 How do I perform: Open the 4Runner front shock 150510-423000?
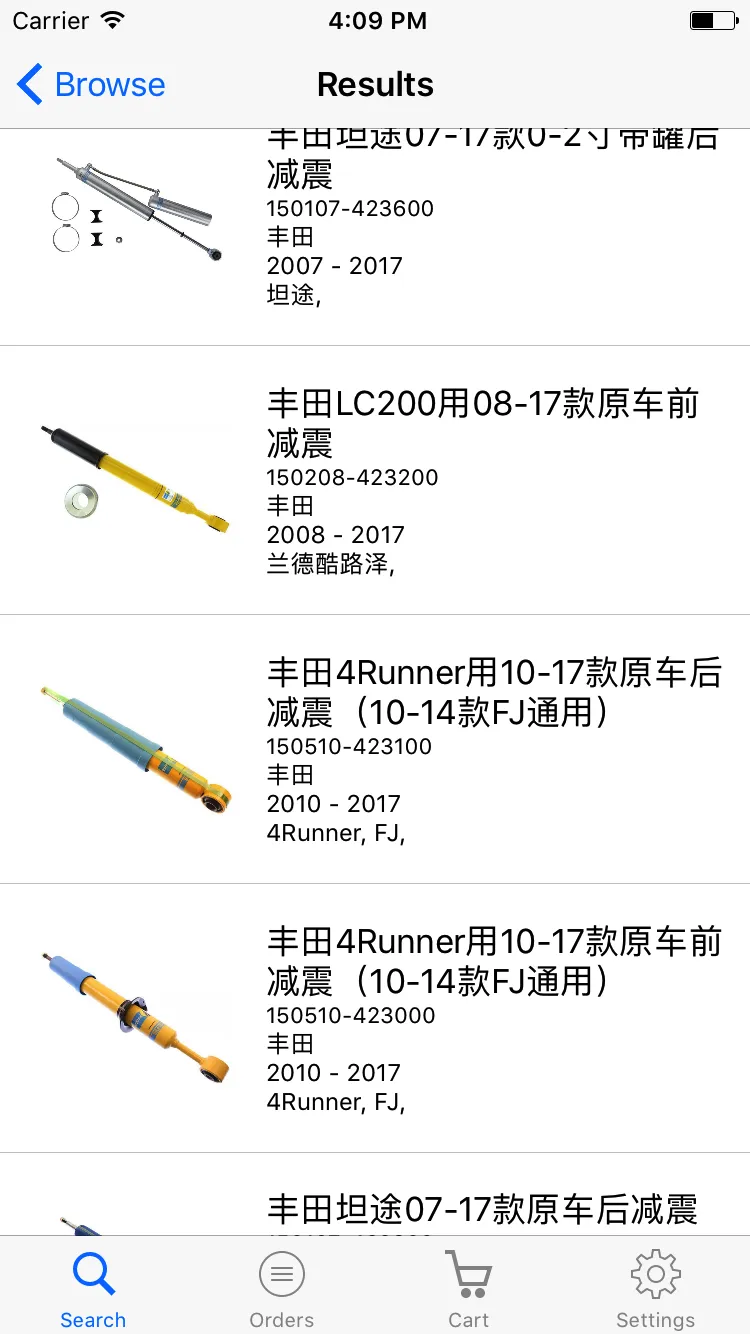(x=375, y=1018)
